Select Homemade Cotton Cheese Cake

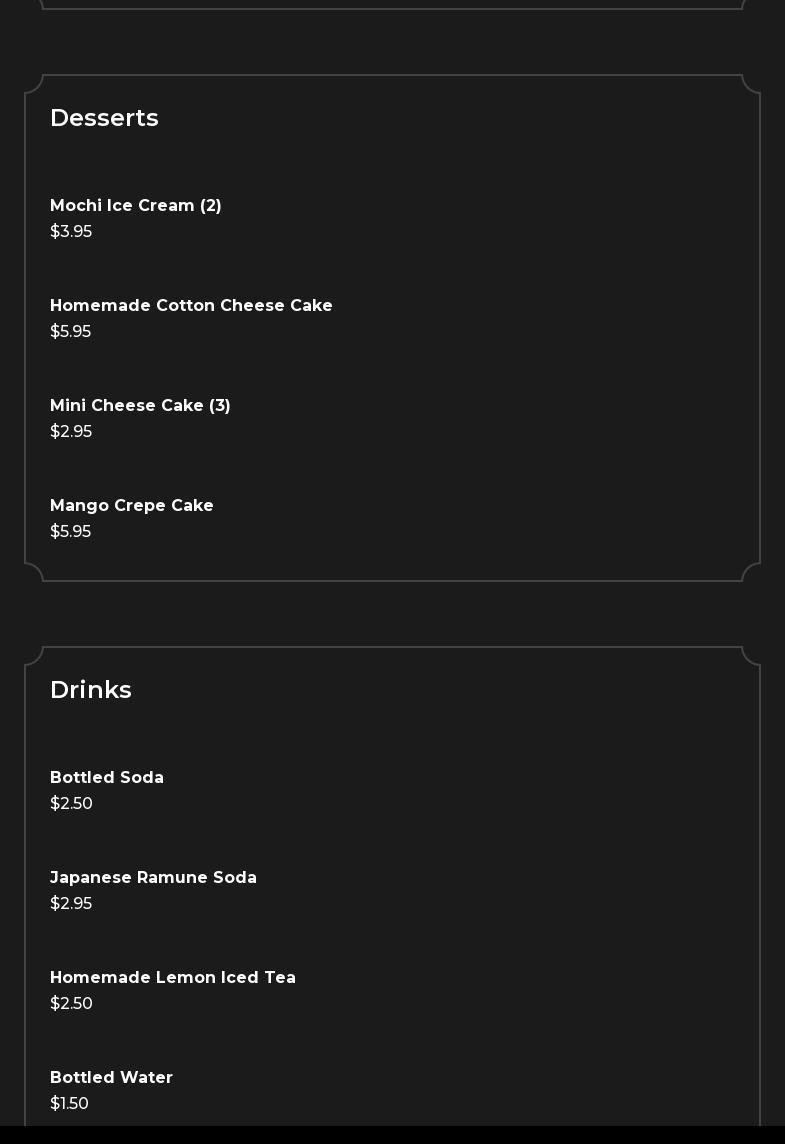191,306
